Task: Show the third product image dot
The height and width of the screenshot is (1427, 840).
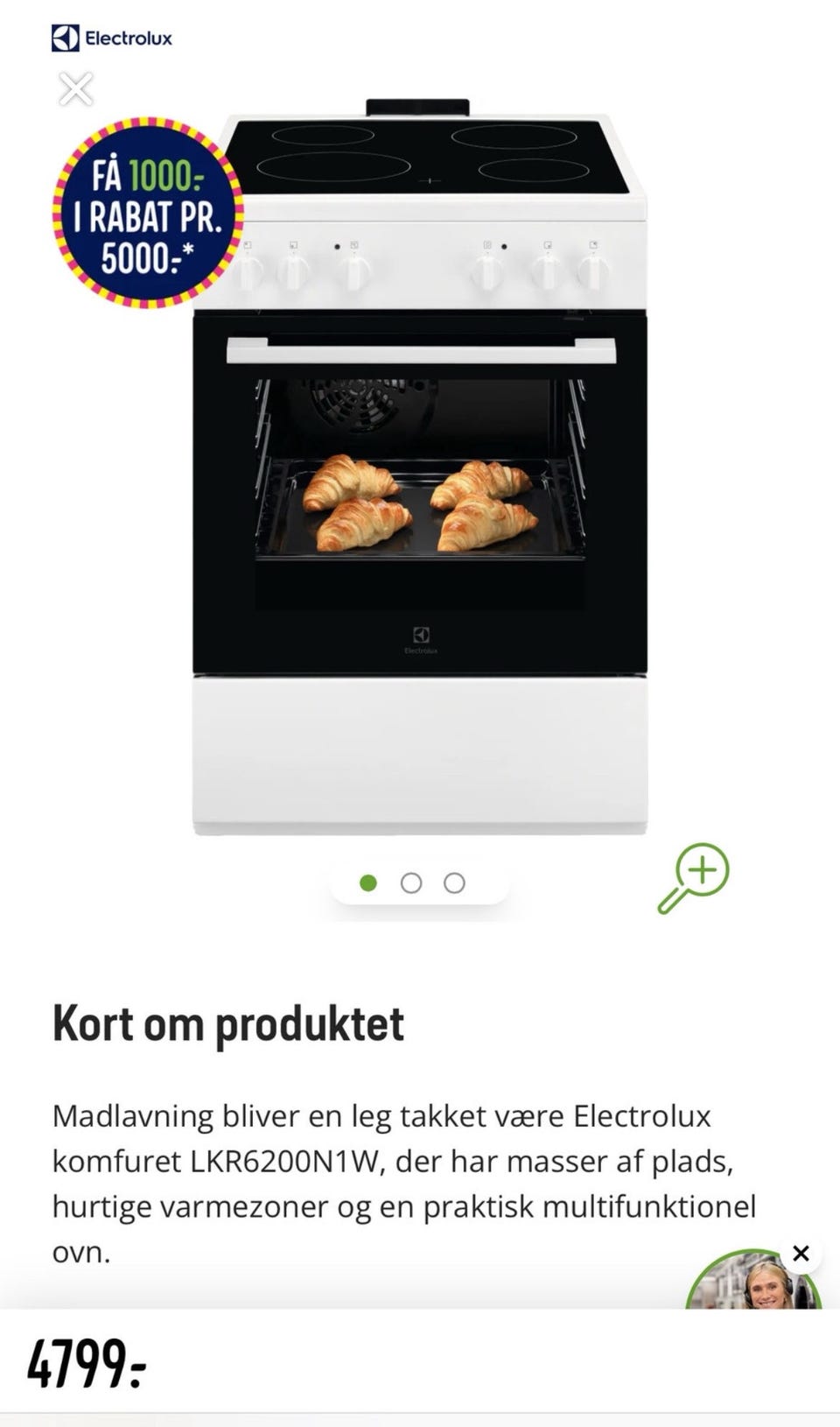Action: click(454, 882)
